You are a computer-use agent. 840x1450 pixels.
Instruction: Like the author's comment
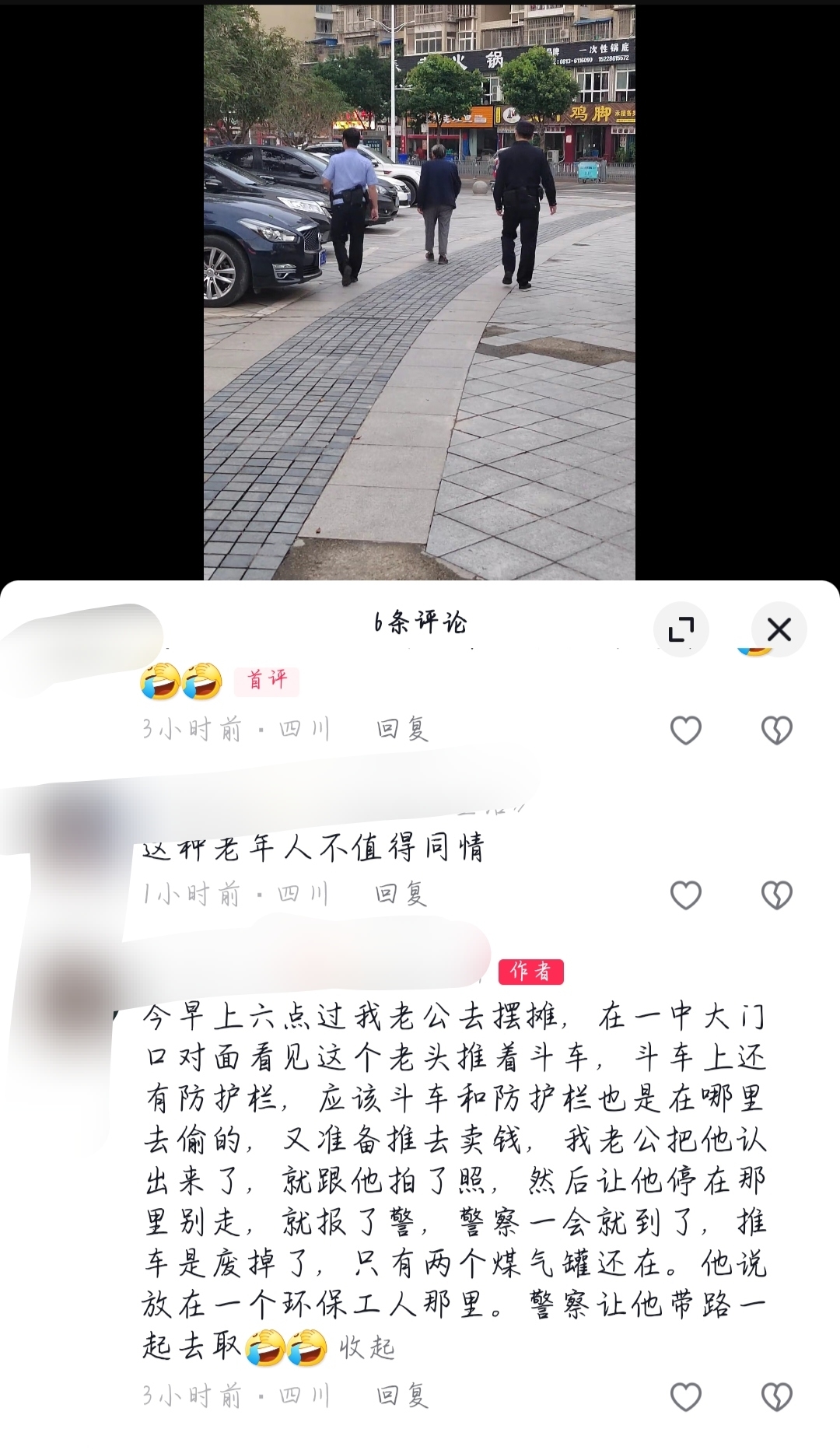pos(685,1397)
